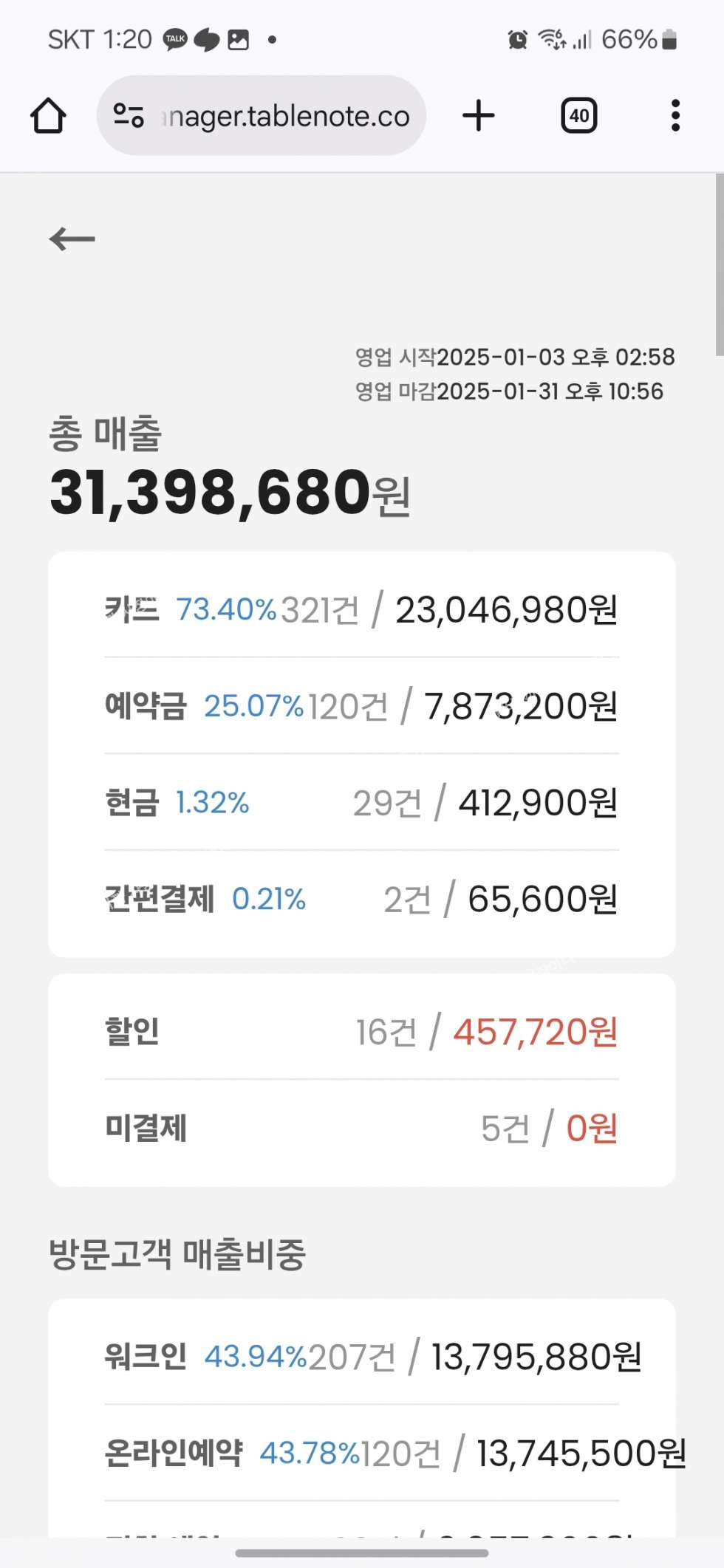
Task: Open the browser home page
Action: click(x=49, y=116)
